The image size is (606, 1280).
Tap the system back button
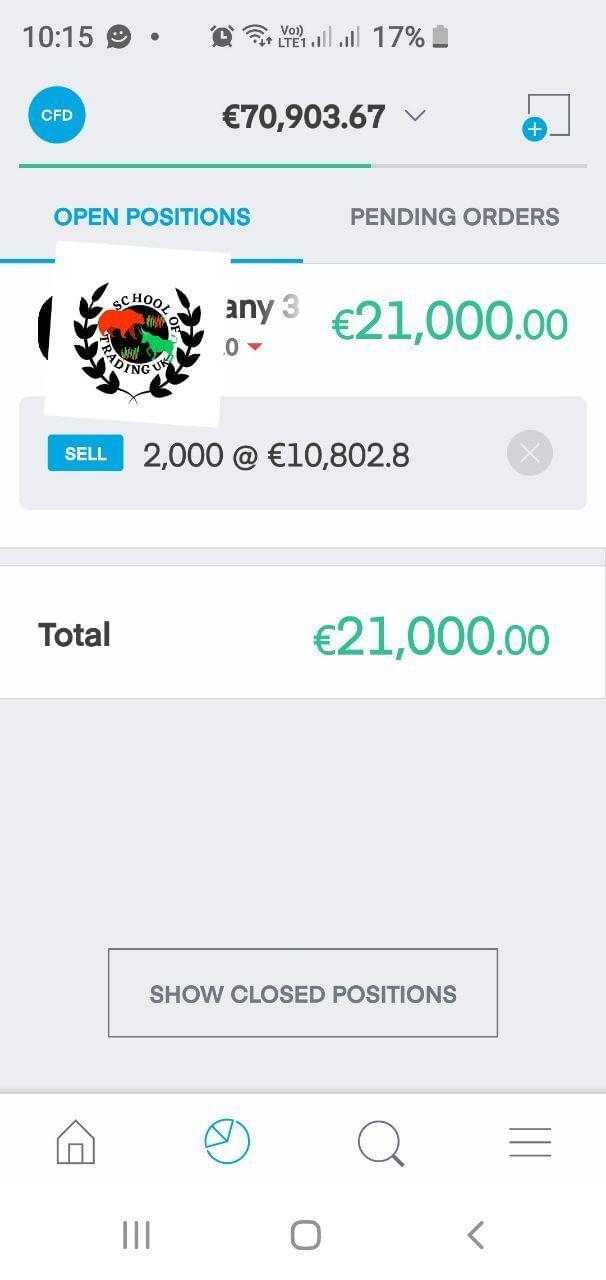click(x=476, y=1235)
